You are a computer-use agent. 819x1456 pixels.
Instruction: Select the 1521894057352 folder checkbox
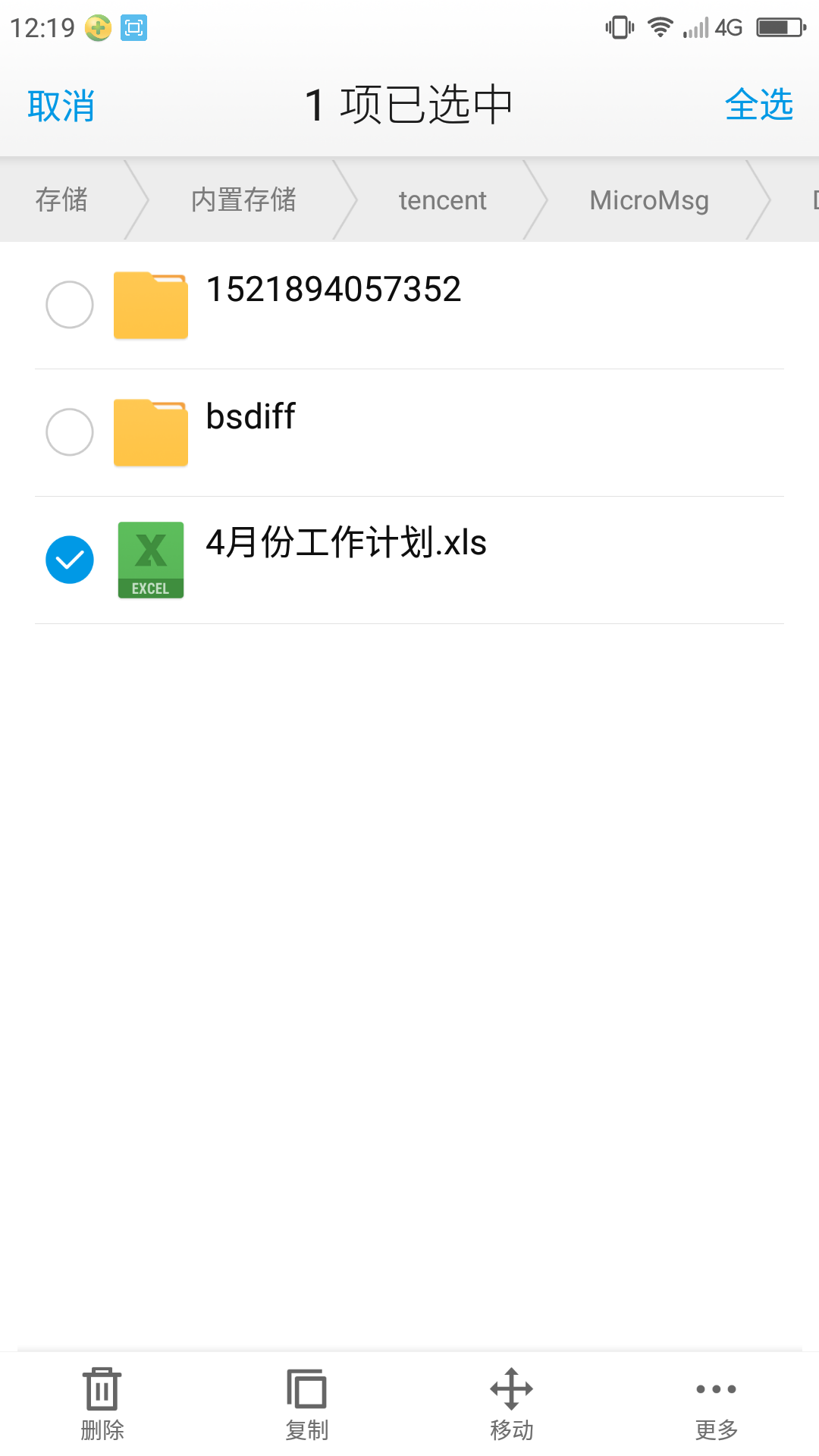point(69,305)
